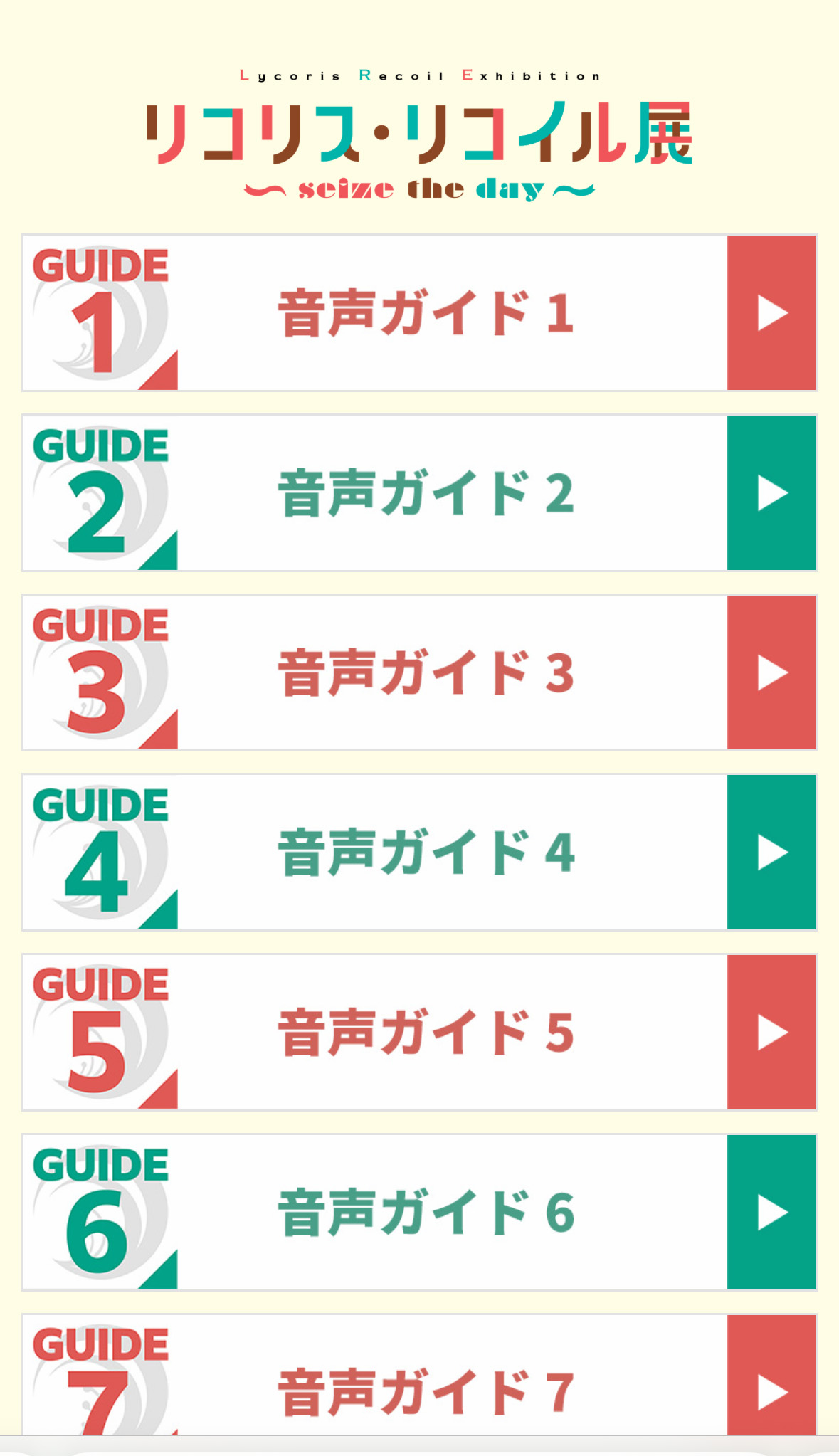Select the 音声ガイド 5 row
The width and height of the screenshot is (839, 1456).
426,1033
